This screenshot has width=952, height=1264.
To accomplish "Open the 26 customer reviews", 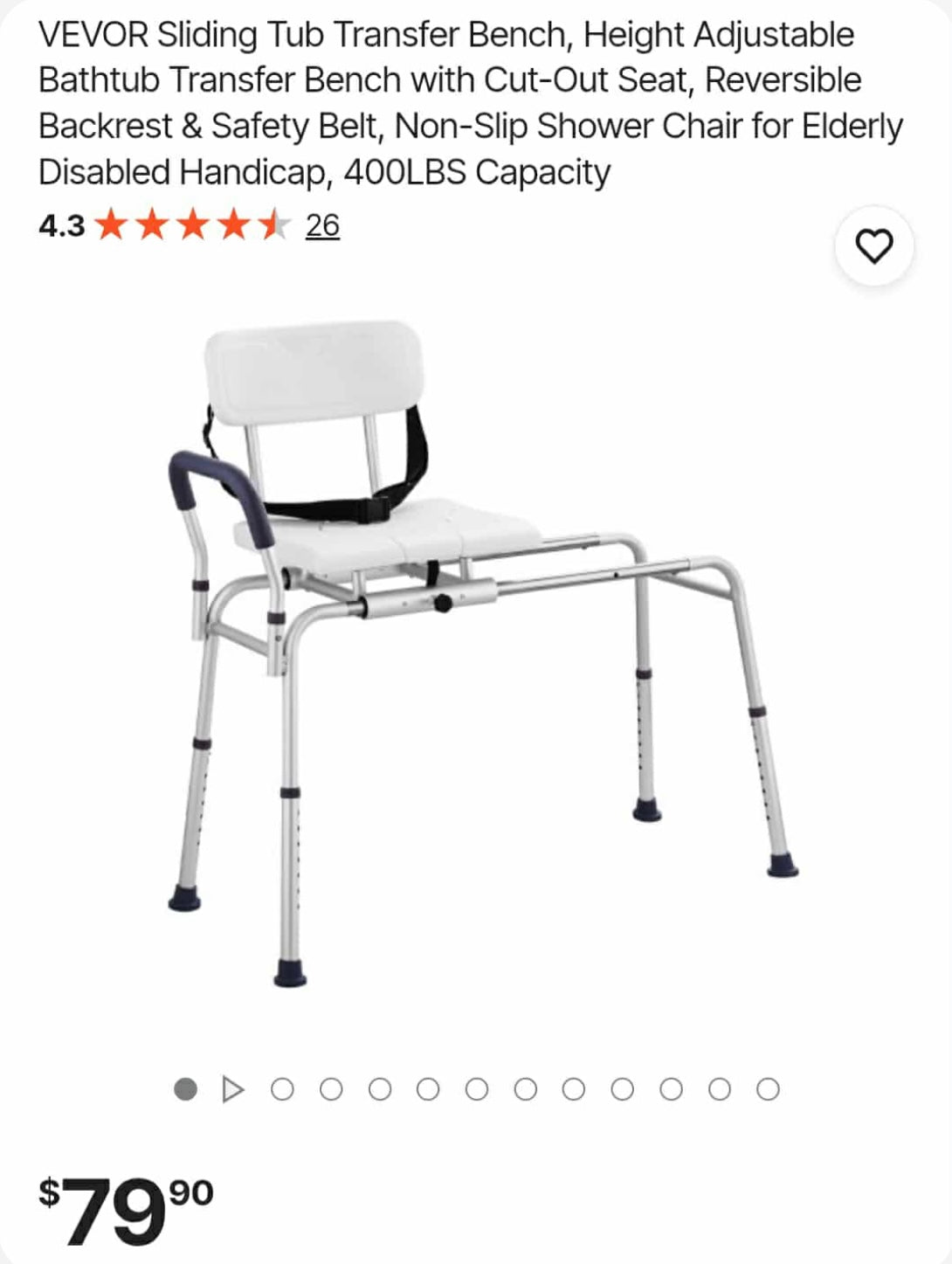I will [322, 226].
